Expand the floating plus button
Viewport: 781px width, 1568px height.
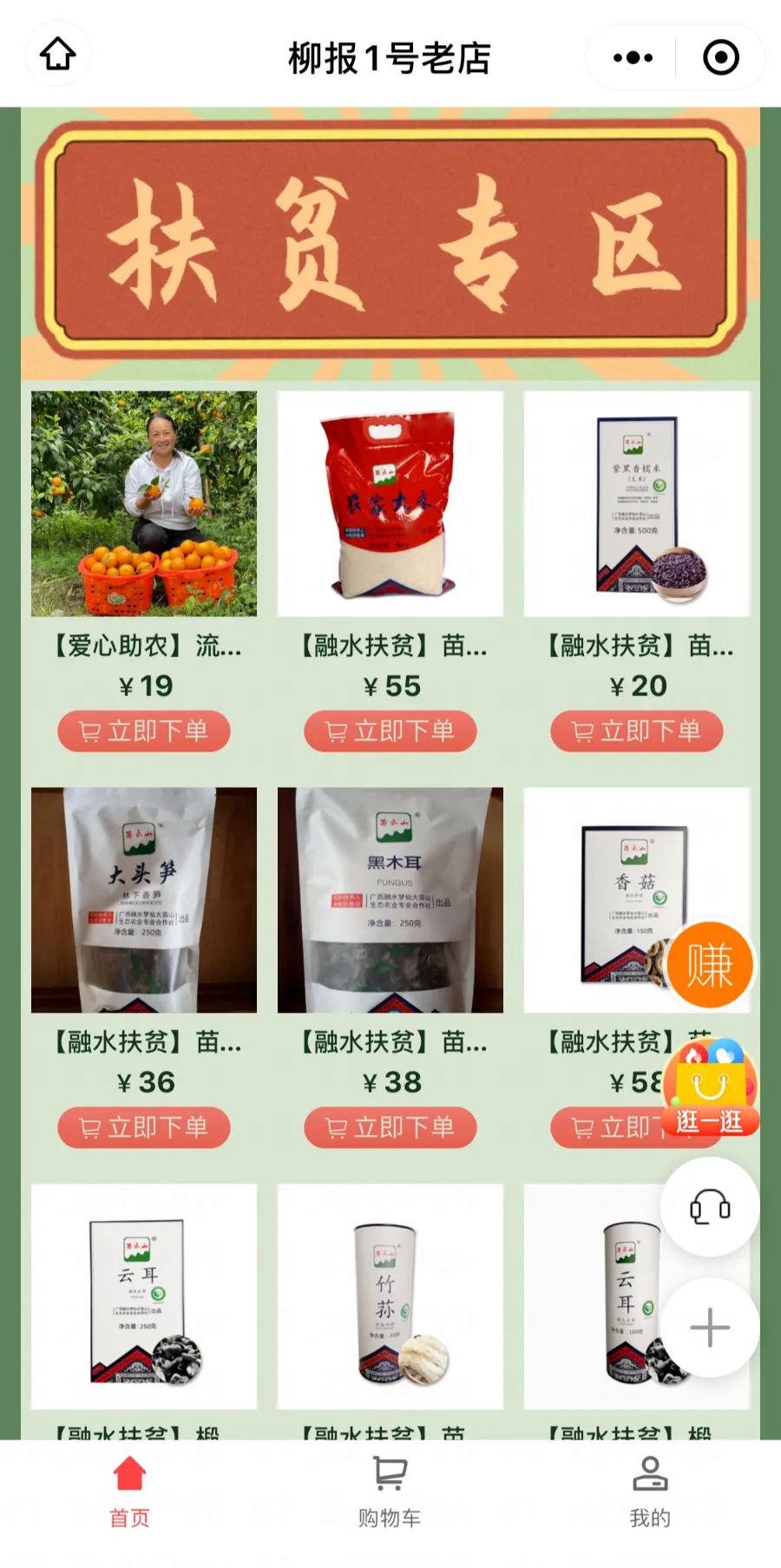[x=710, y=1328]
